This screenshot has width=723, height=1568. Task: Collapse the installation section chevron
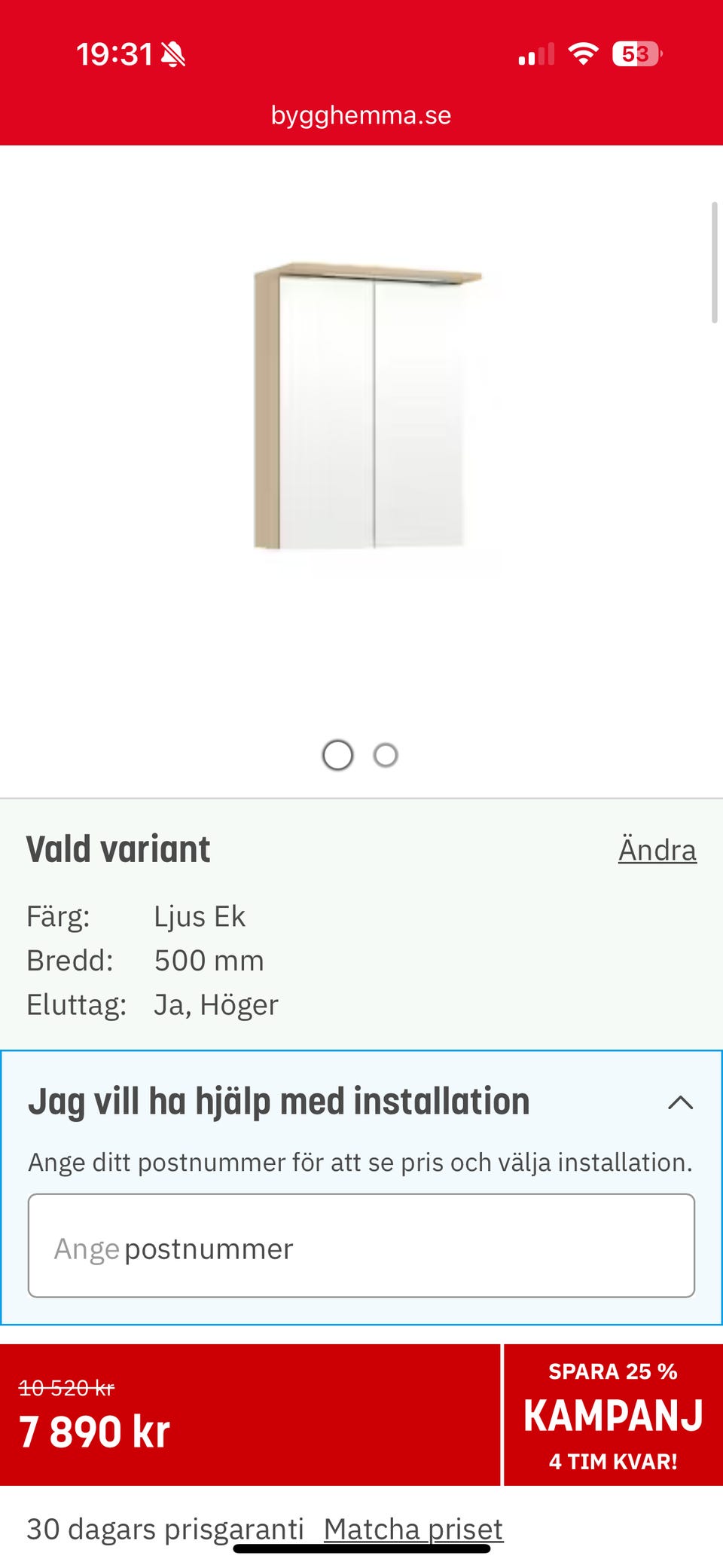680,1102
